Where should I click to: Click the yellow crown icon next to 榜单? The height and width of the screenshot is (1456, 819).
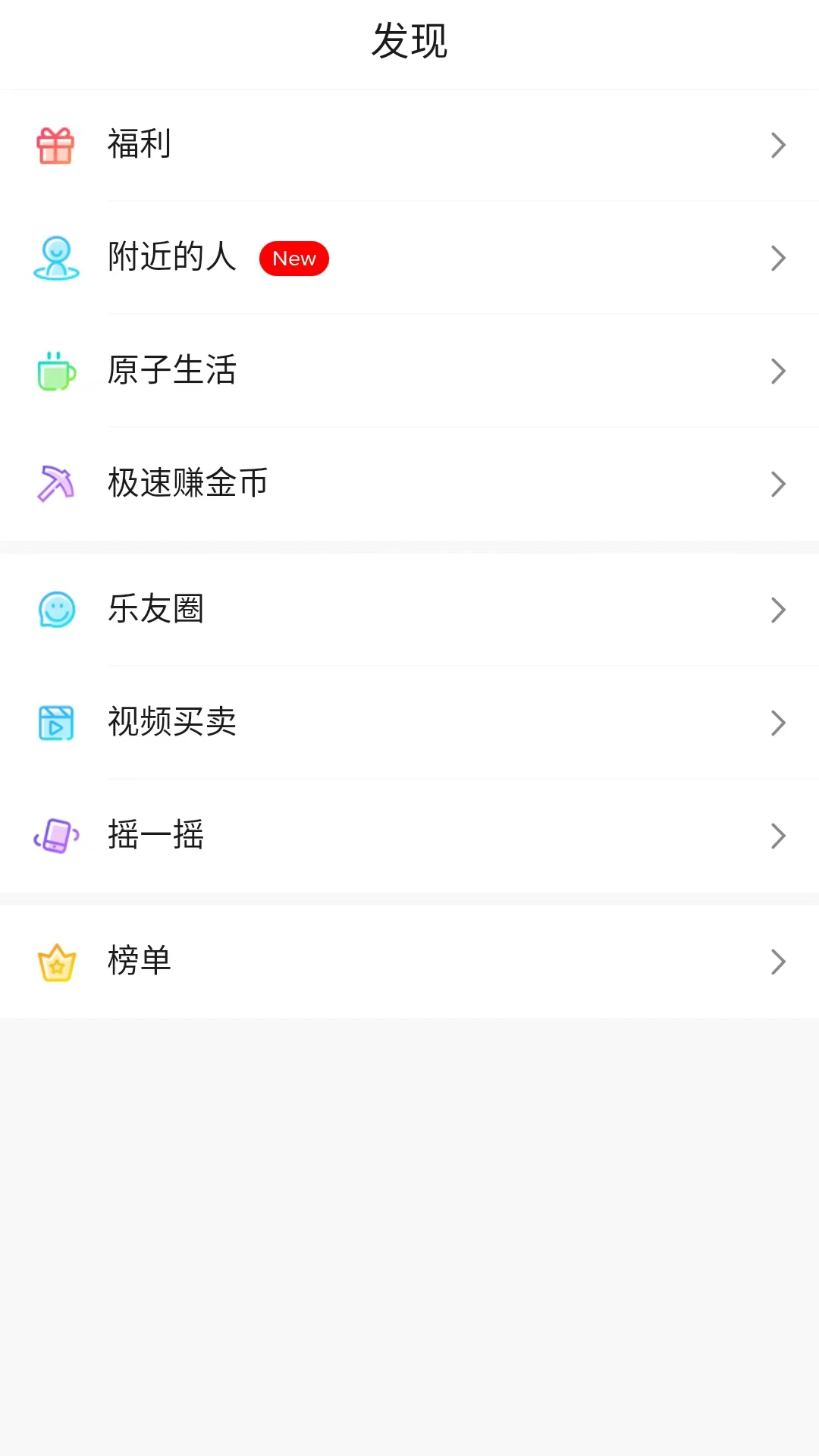click(x=56, y=962)
